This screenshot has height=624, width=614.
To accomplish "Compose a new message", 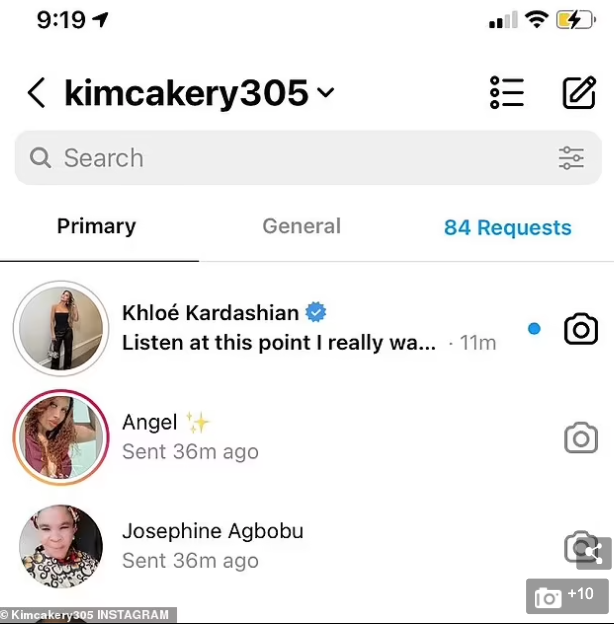I will click(579, 92).
